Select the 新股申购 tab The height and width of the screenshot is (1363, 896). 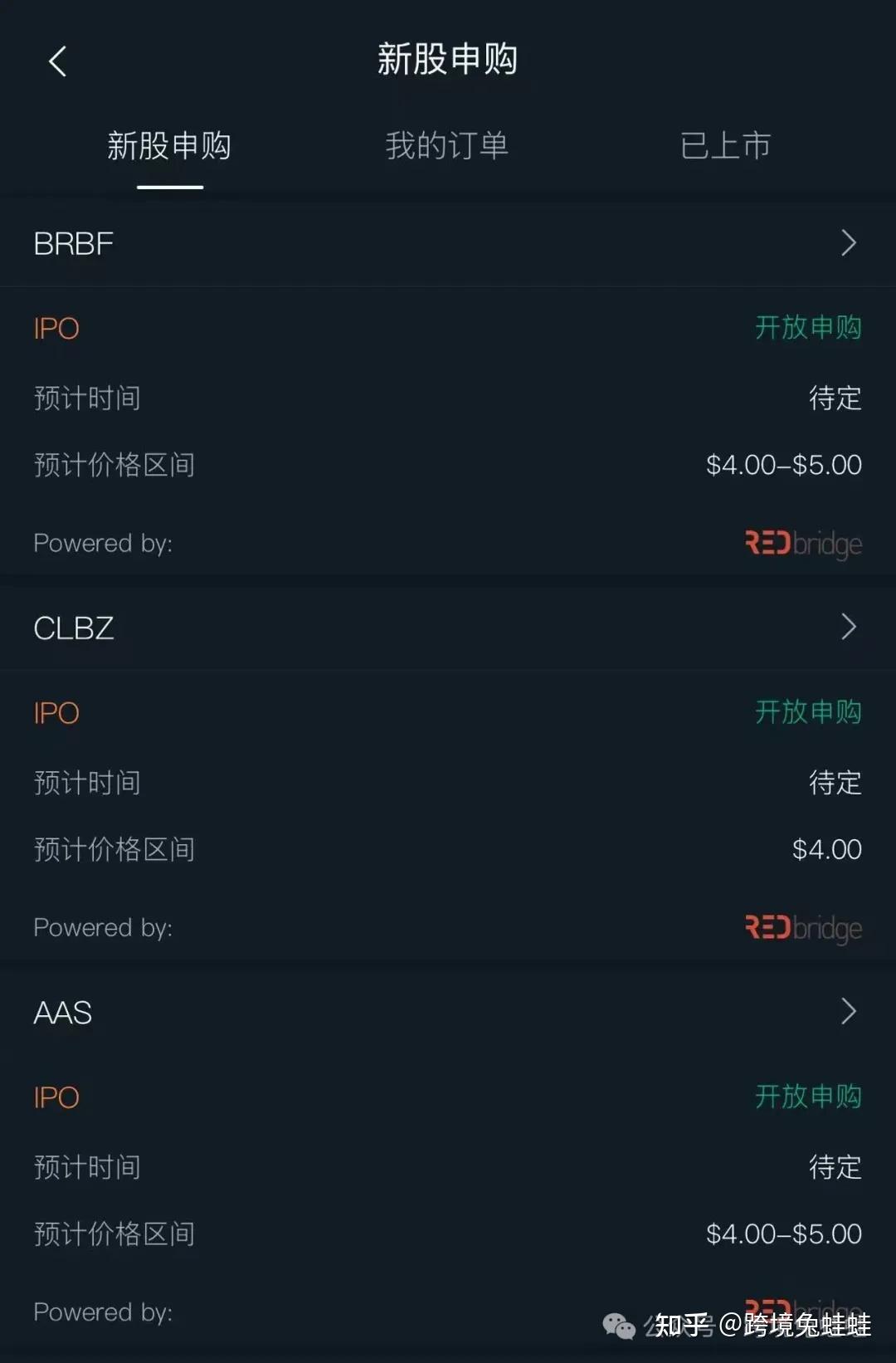tap(169, 145)
